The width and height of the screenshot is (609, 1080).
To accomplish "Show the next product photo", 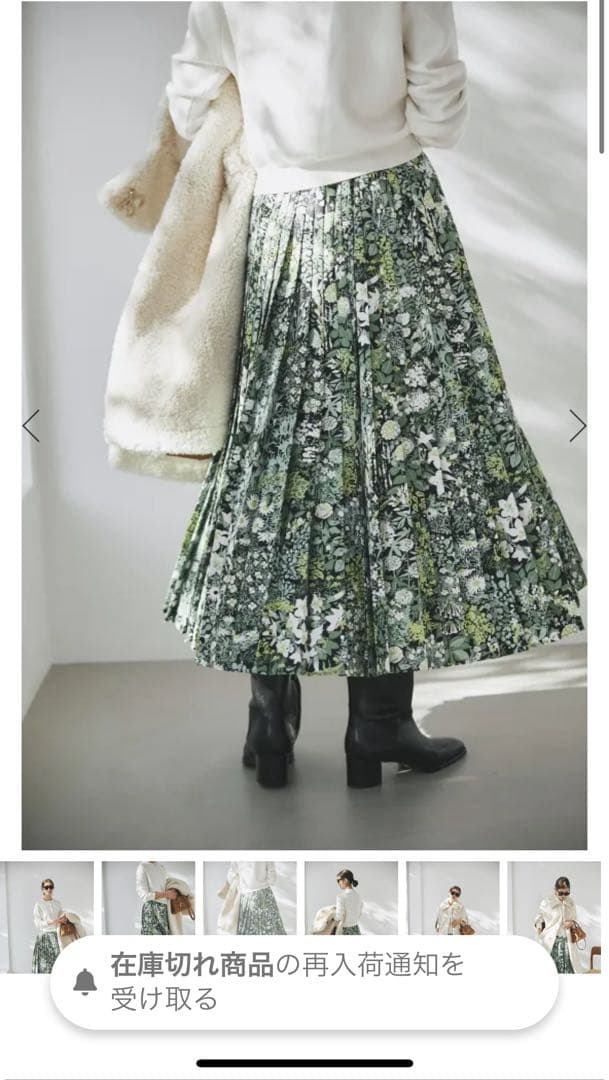I will (577, 426).
